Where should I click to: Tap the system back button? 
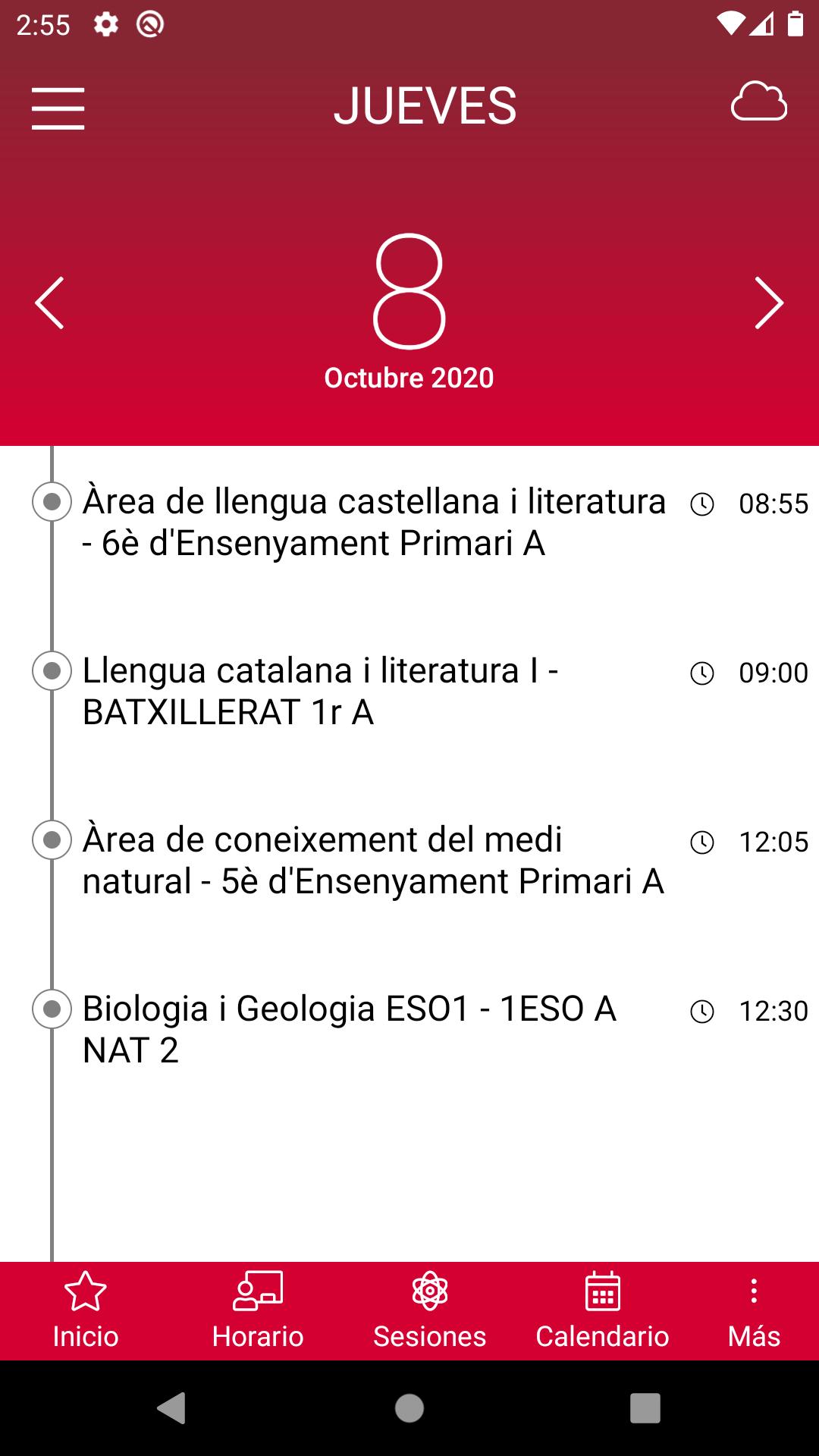click(x=171, y=1408)
